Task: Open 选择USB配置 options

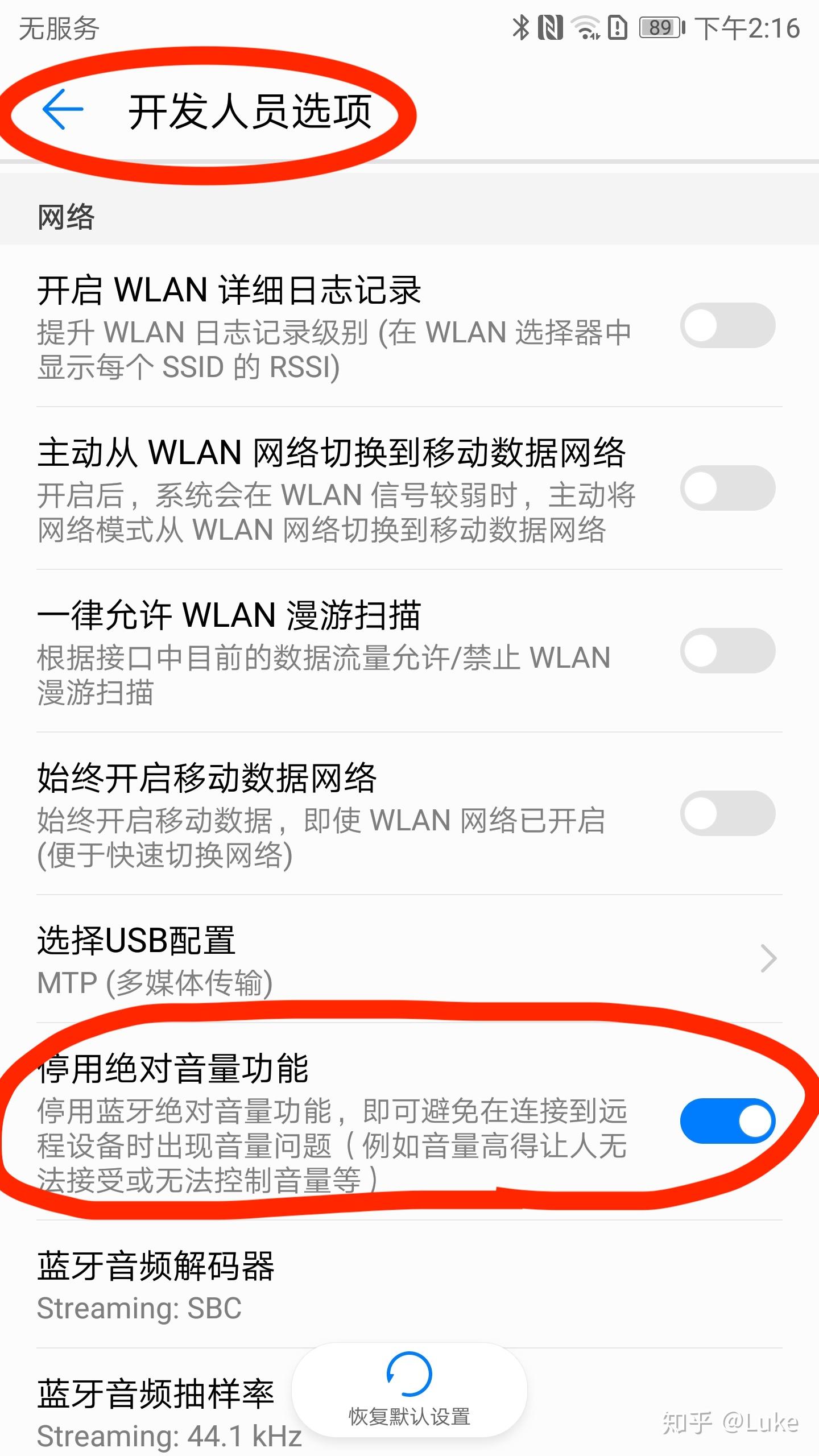Action: click(398, 959)
